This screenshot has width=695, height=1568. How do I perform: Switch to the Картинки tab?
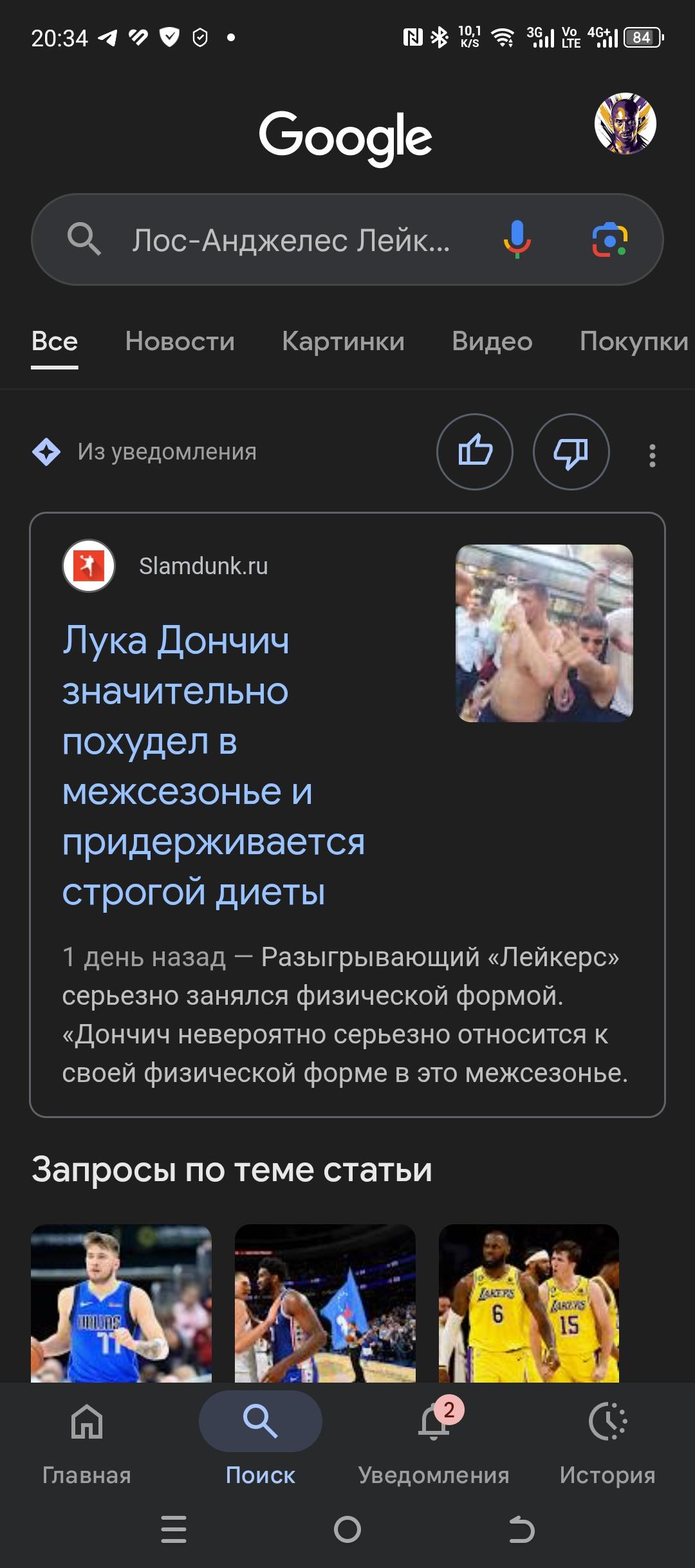[x=343, y=341]
